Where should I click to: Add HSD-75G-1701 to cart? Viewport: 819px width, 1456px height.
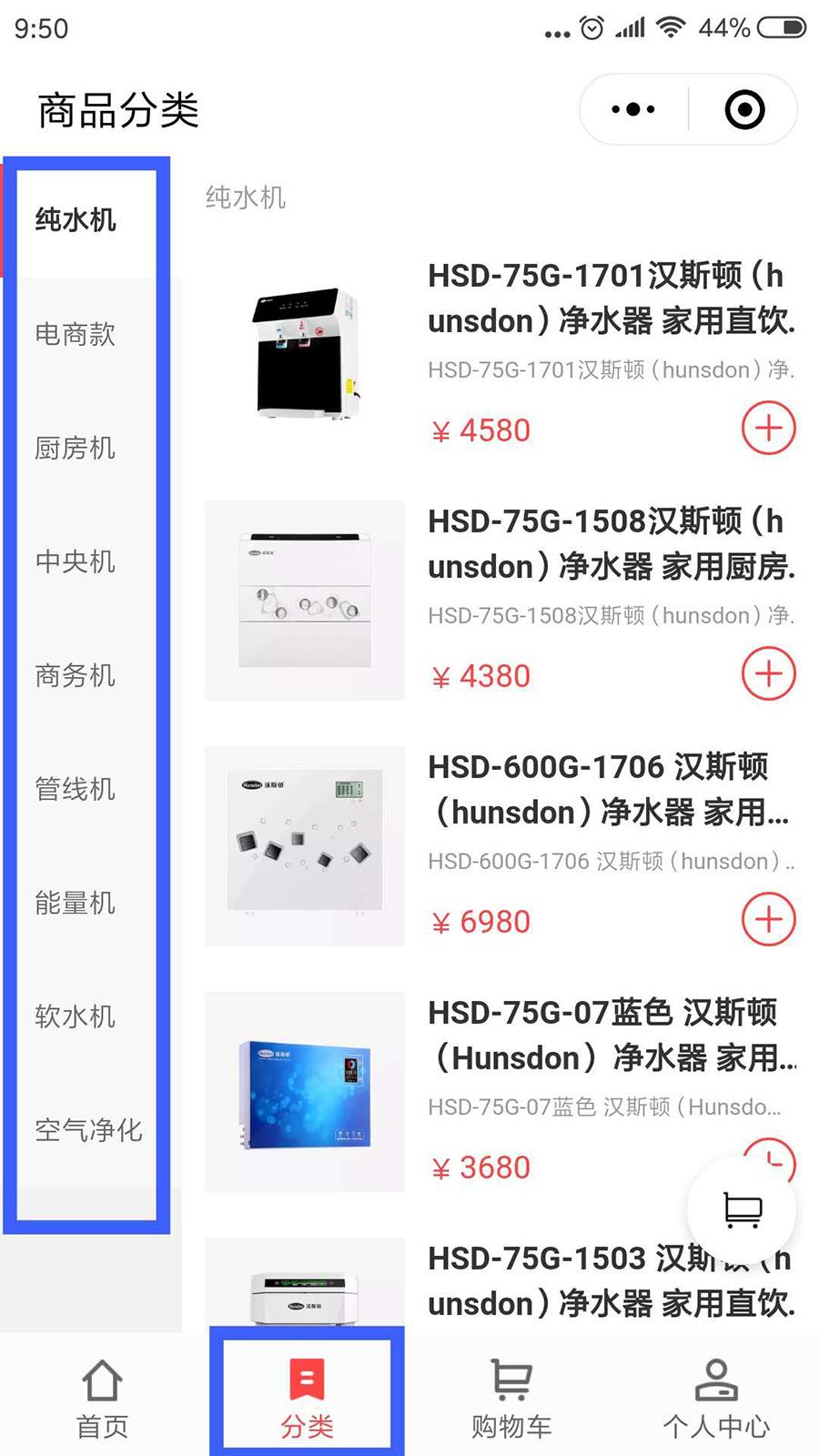pos(769,428)
